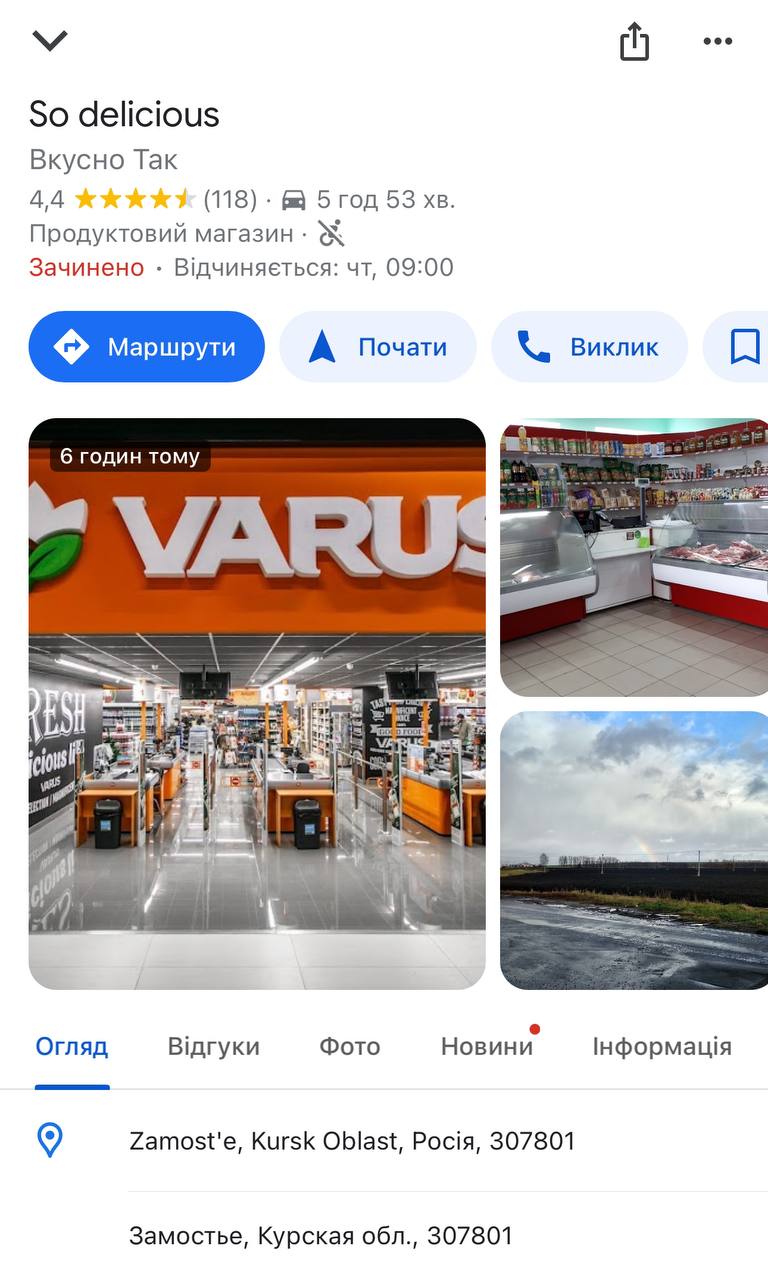This screenshot has width=768, height=1280.
Task: Switch to the Новини tab
Action: [x=487, y=1047]
